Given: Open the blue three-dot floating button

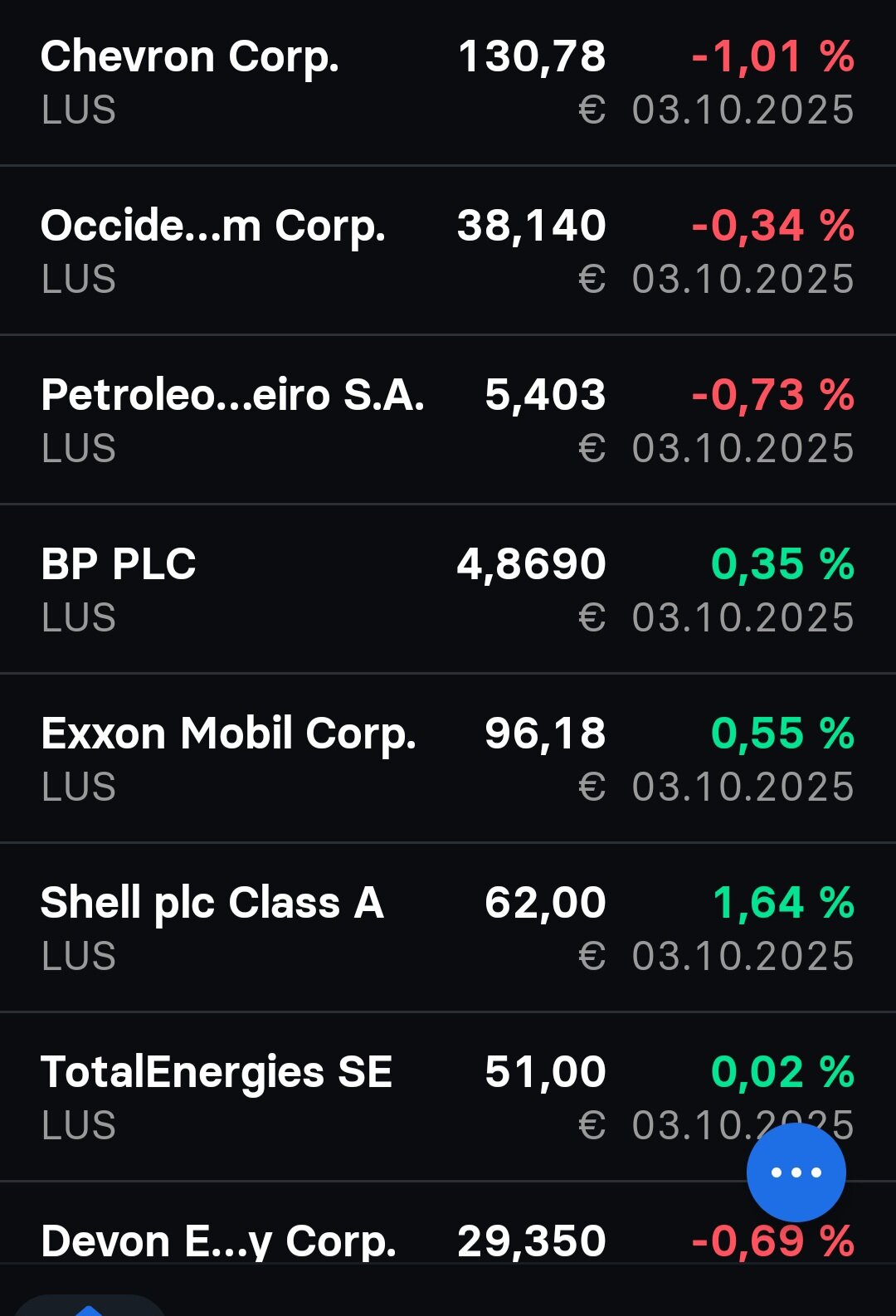Looking at the screenshot, I should point(796,1172).
